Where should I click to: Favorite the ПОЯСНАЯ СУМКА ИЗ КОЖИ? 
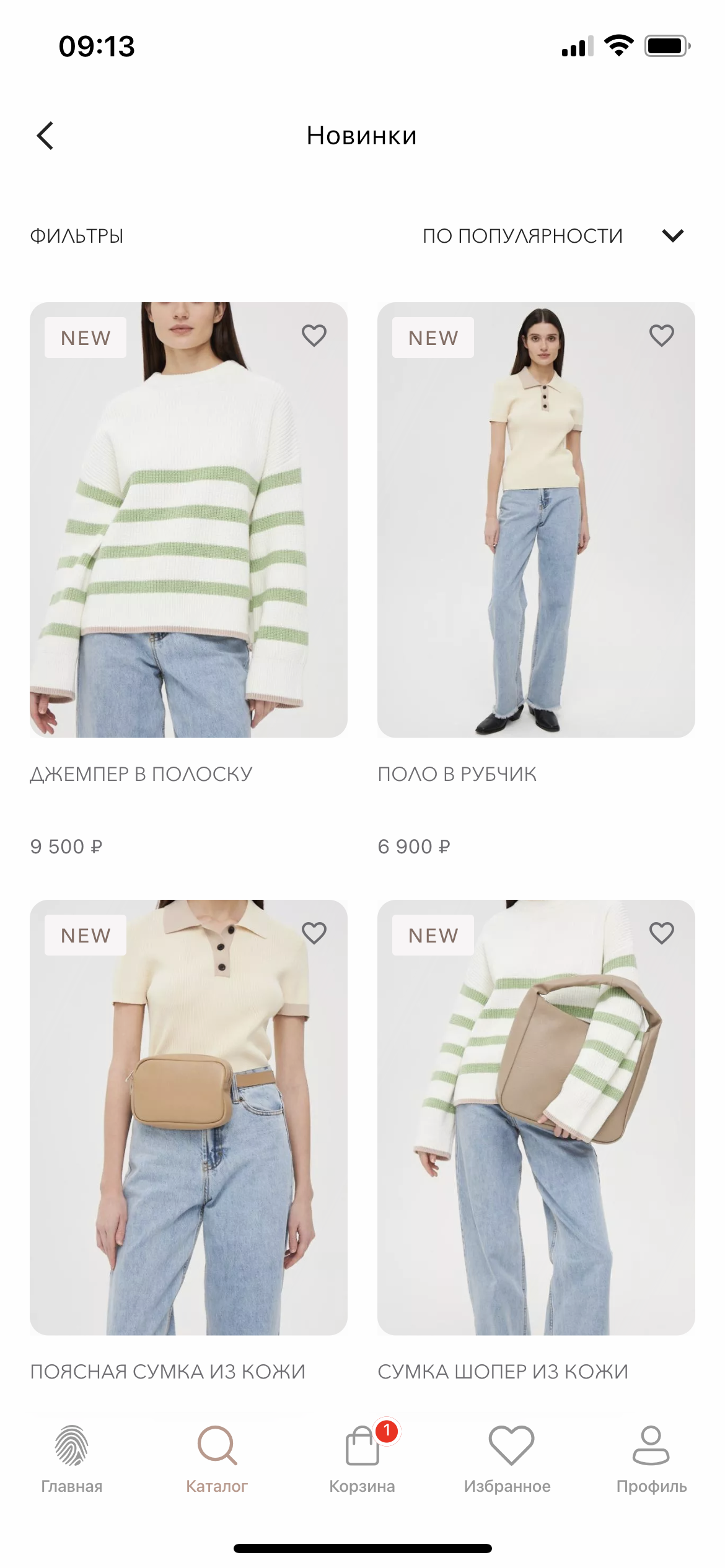314,933
